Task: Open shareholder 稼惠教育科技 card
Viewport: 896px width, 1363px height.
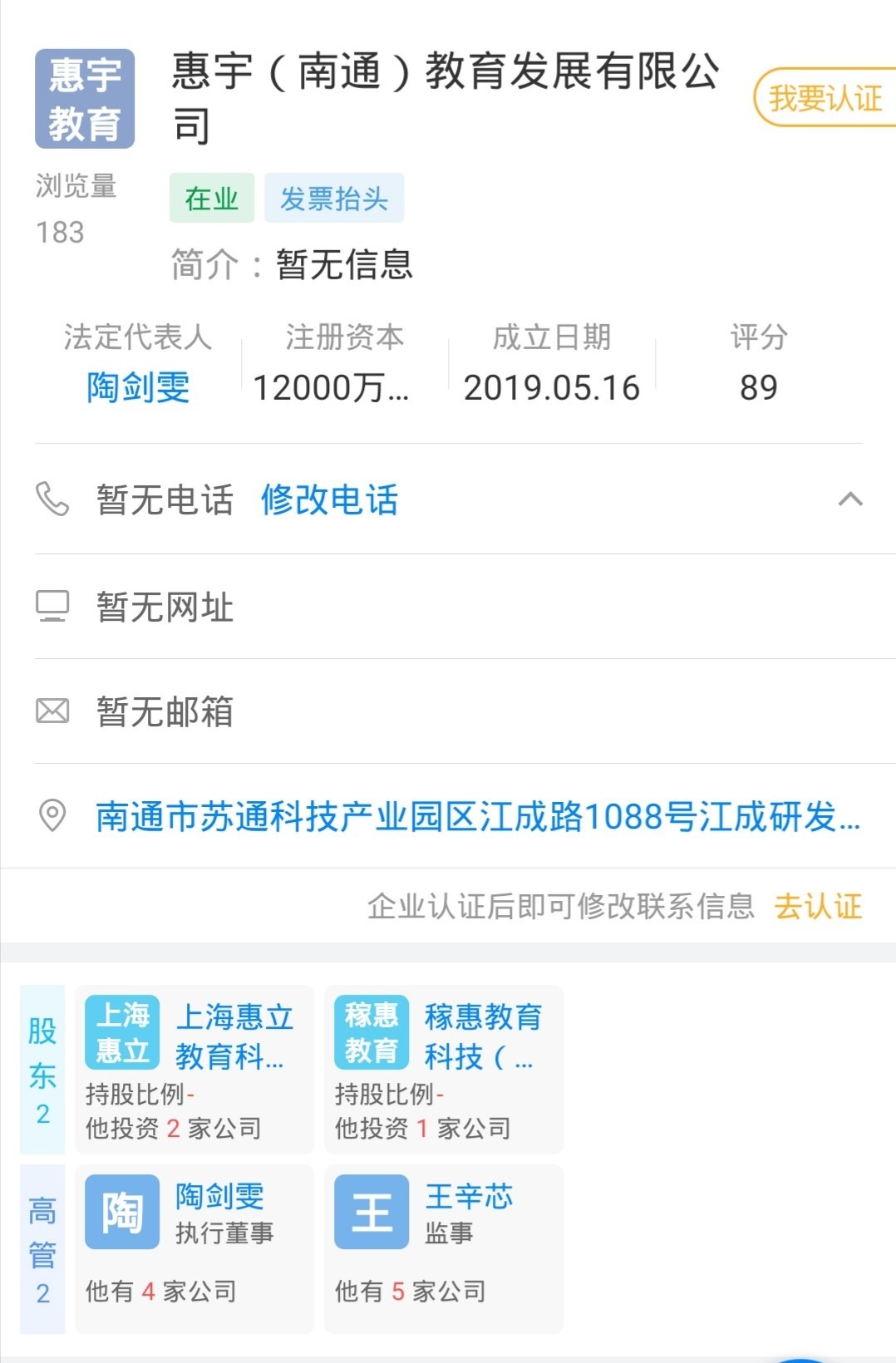Action: (444, 1069)
